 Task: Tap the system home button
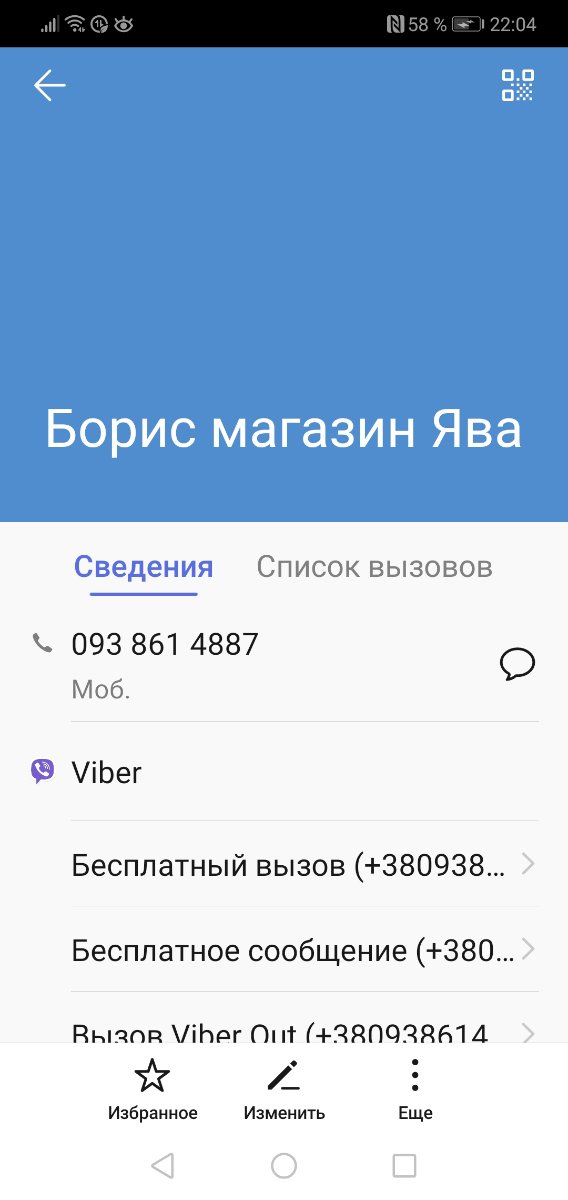[x=284, y=1165]
